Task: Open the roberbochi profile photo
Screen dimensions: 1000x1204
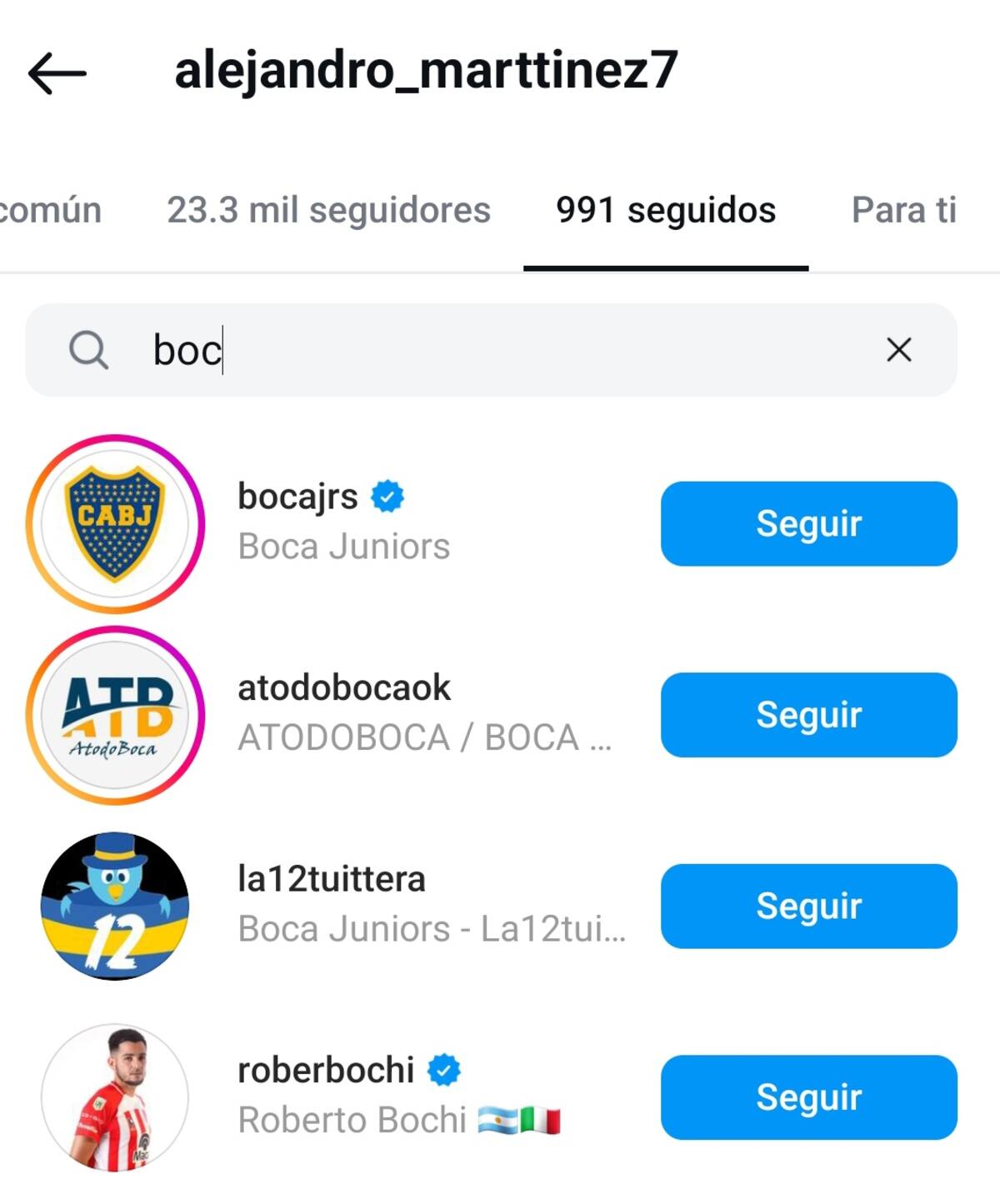Action: pyautogui.click(x=114, y=1098)
